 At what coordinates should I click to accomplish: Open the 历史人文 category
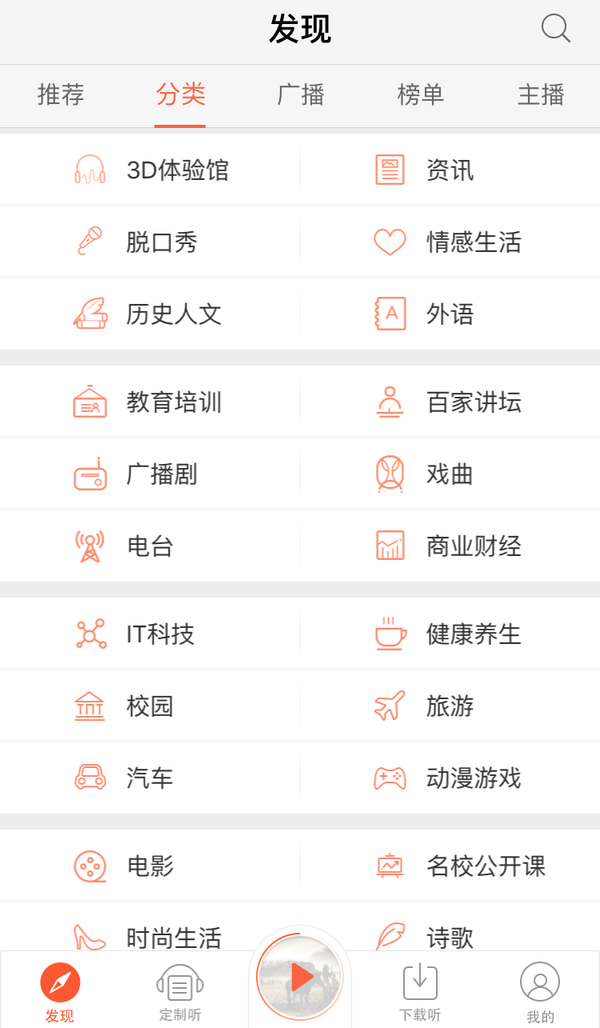[x=150, y=314]
